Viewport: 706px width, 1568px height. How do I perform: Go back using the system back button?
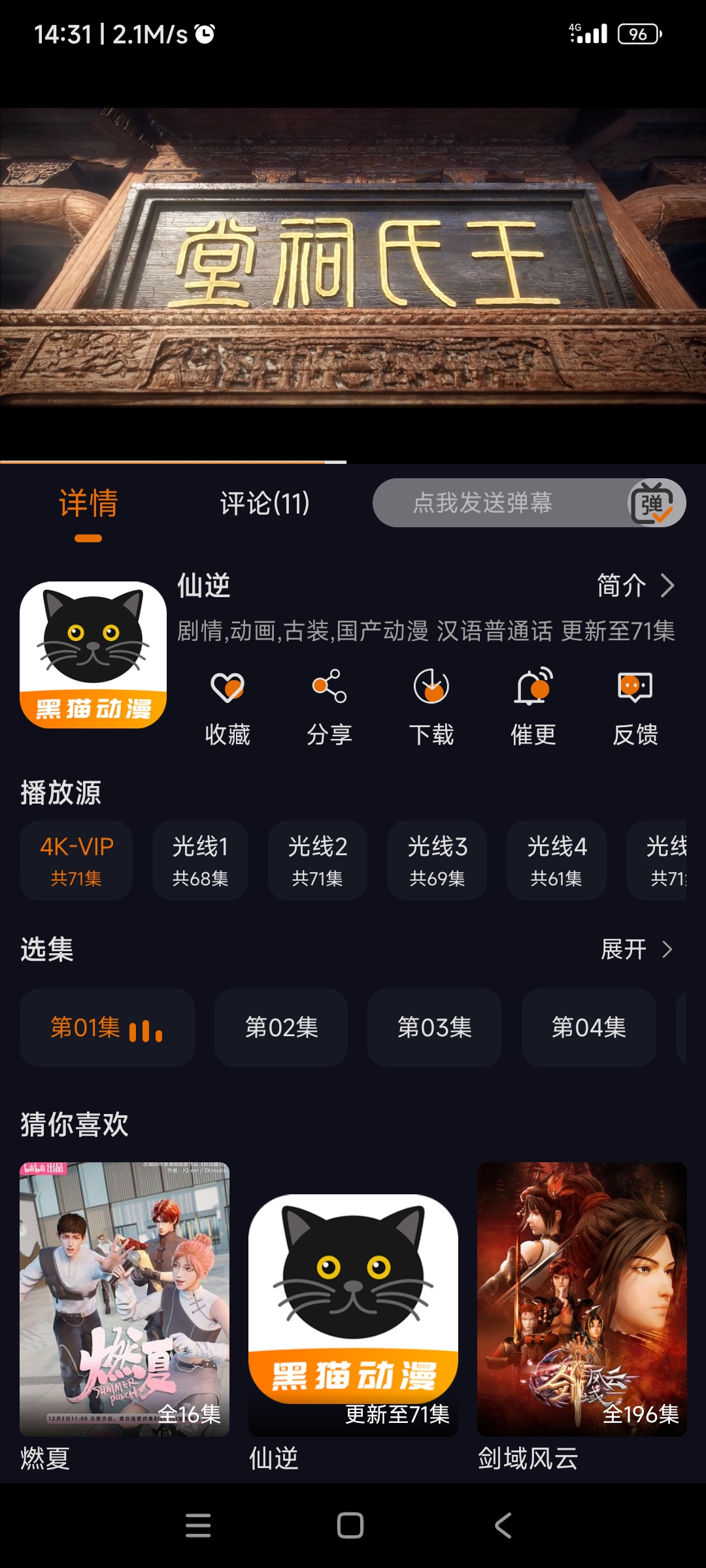[503, 1526]
